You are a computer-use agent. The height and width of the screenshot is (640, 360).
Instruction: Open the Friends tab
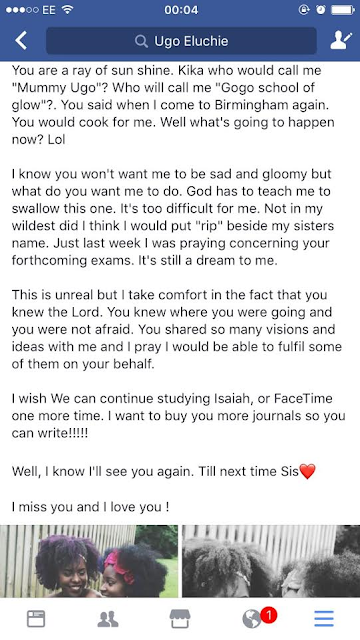(x=108, y=619)
